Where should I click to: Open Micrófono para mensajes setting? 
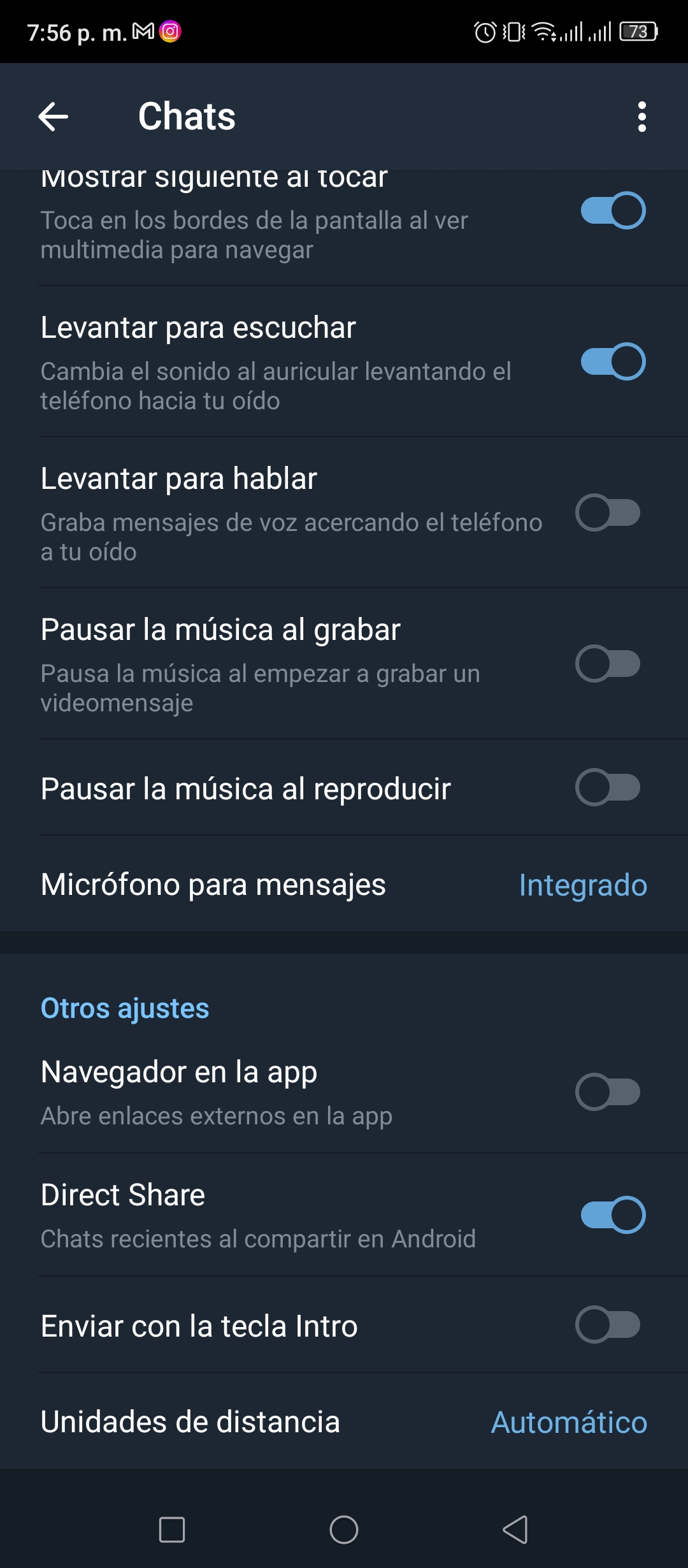coord(344,884)
